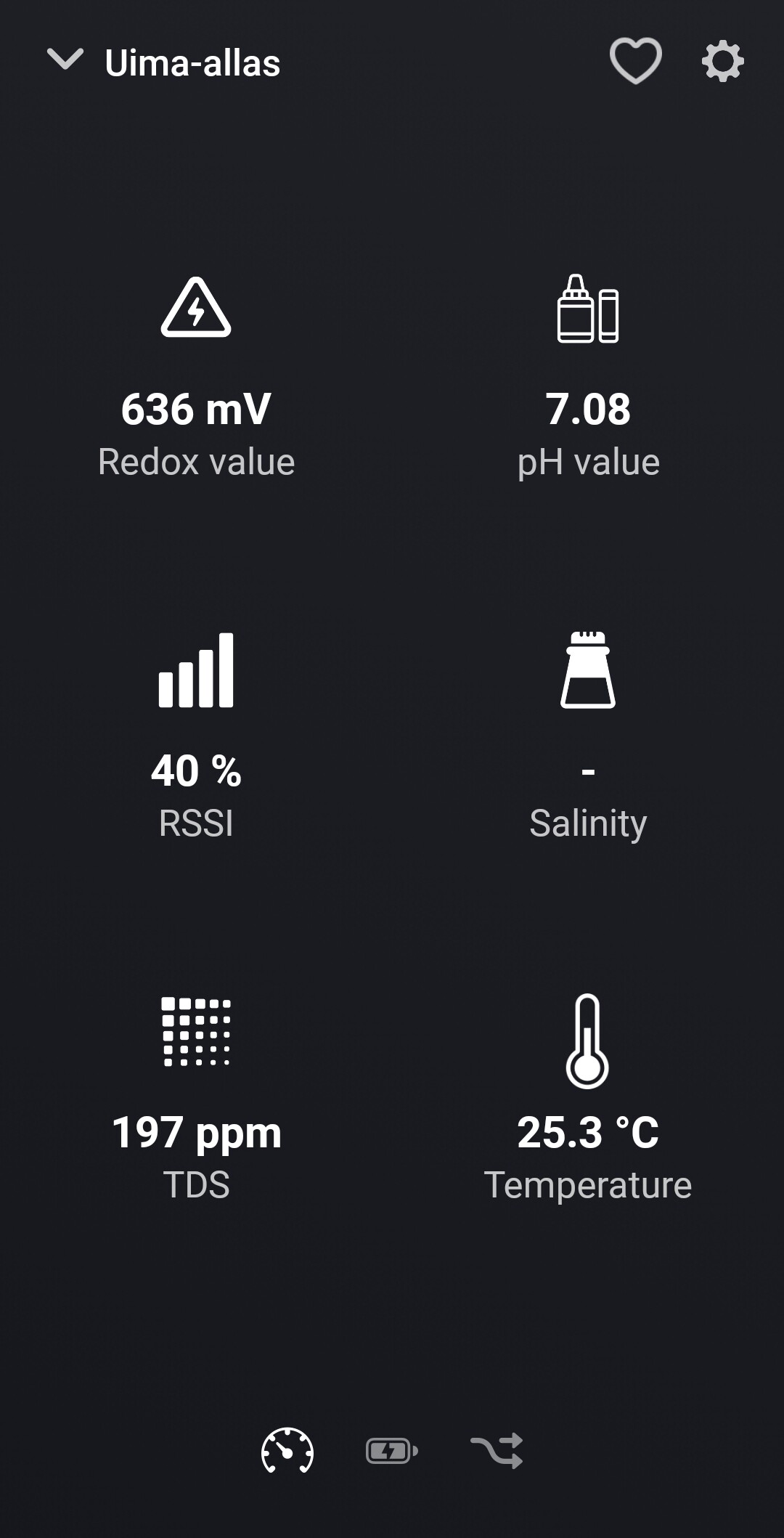Open the settings gear
The height and width of the screenshot is (1538, 784).
tap(722, 61)
